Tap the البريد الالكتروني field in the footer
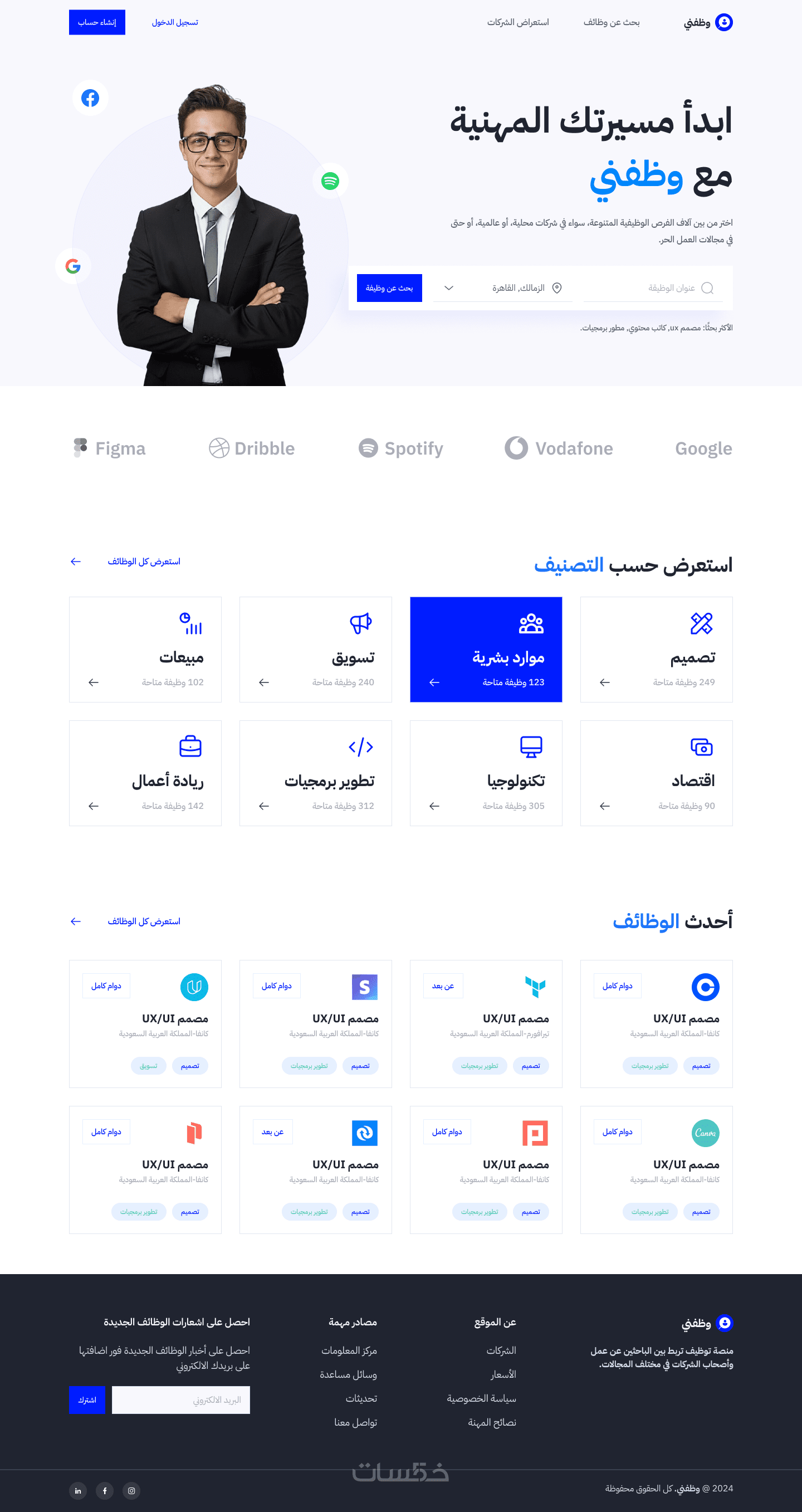Viewport: 802px width, 1512px height. pyautogui.click(x=180, y=1400)
